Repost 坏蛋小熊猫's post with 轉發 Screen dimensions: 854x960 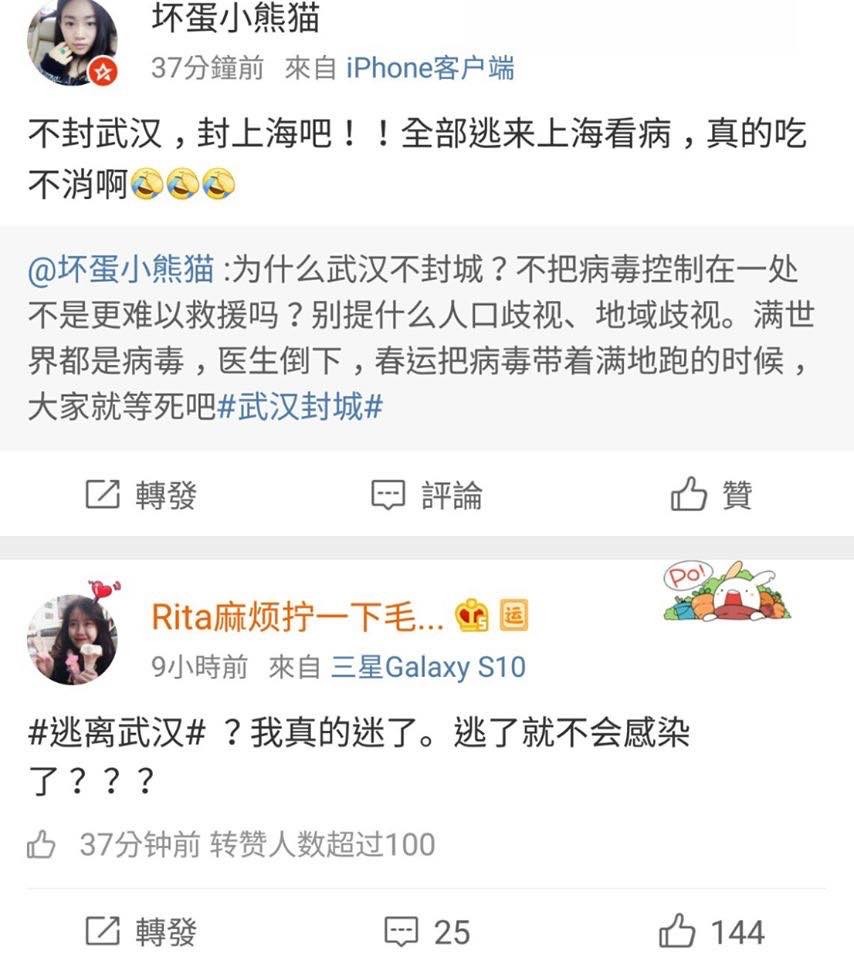[x=141, y=494]
